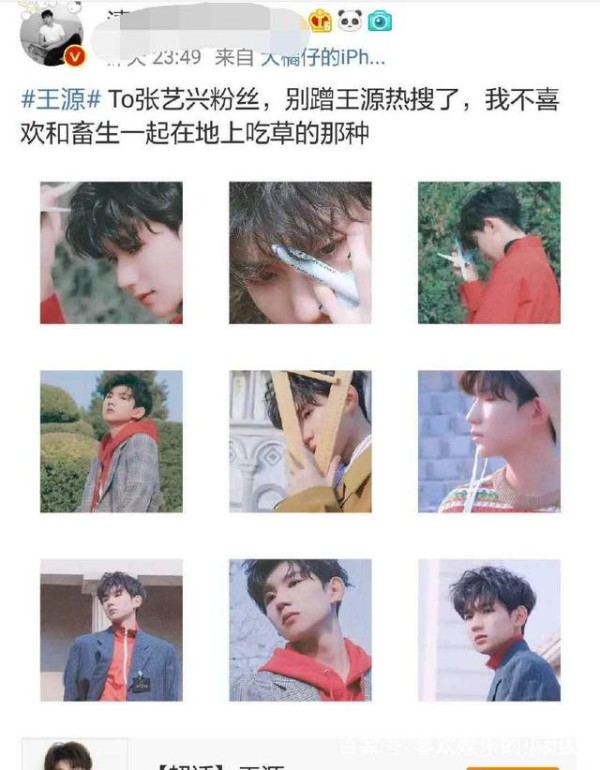
Task: Open the photo of the red jacket by the hedge
Action: 489,253
